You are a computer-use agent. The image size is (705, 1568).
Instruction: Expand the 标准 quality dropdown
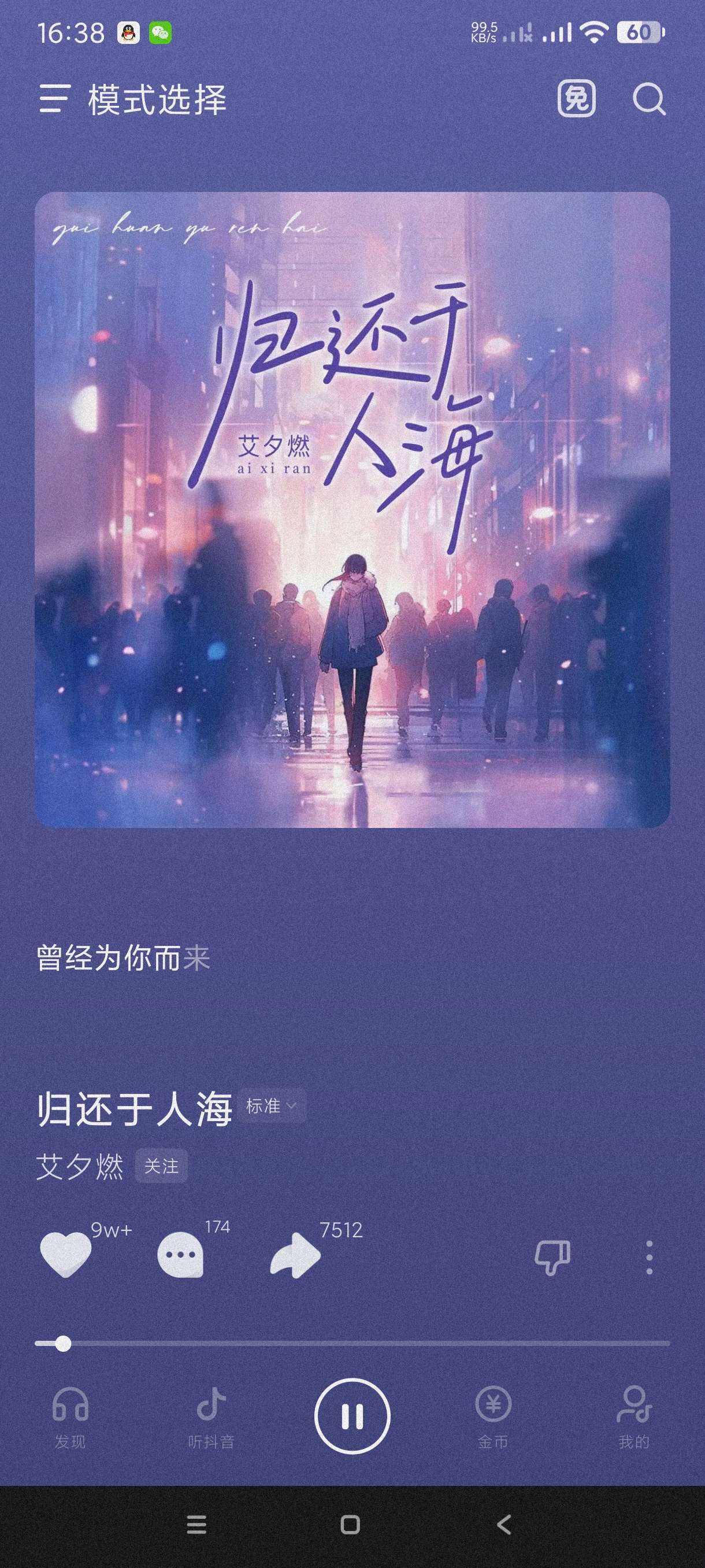(x=272, y=1105)
